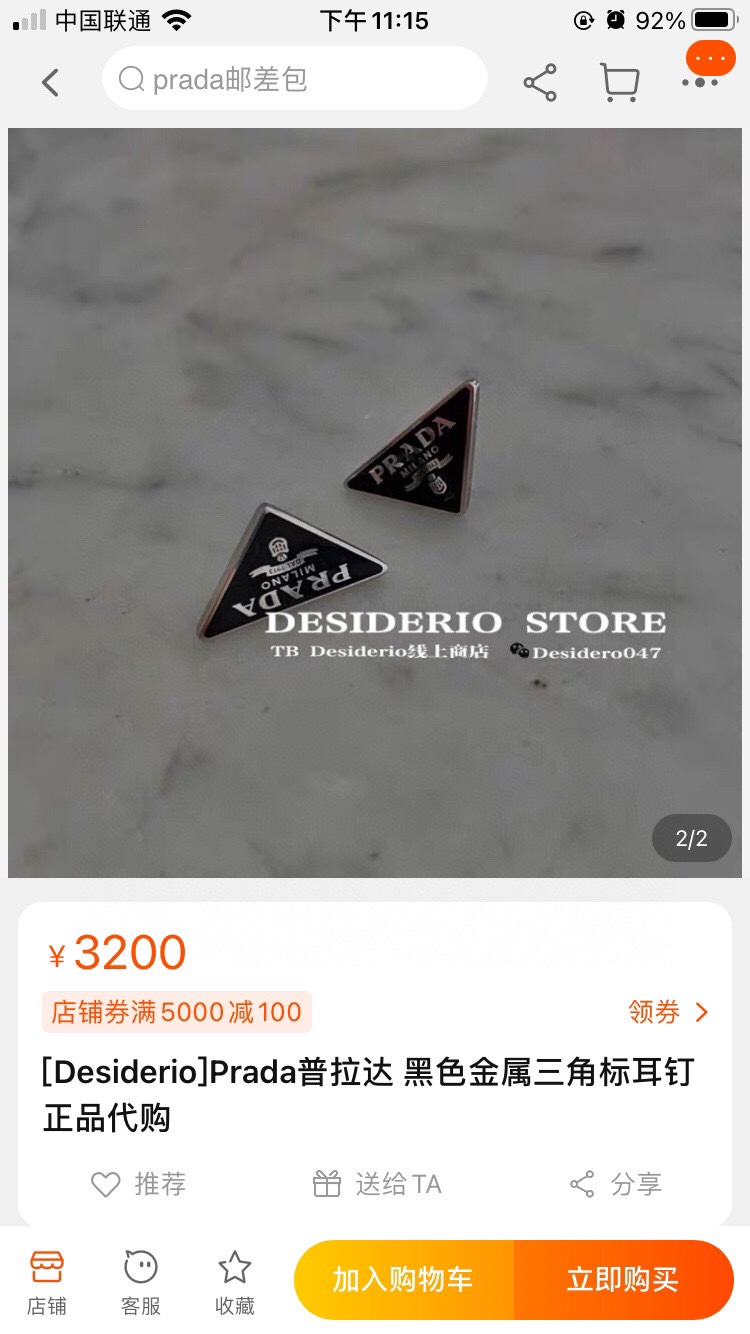750x1334 pixels.
Task: Claim the store coupon via 领券
Action: pyautogui.click(x=668, y=1012)
